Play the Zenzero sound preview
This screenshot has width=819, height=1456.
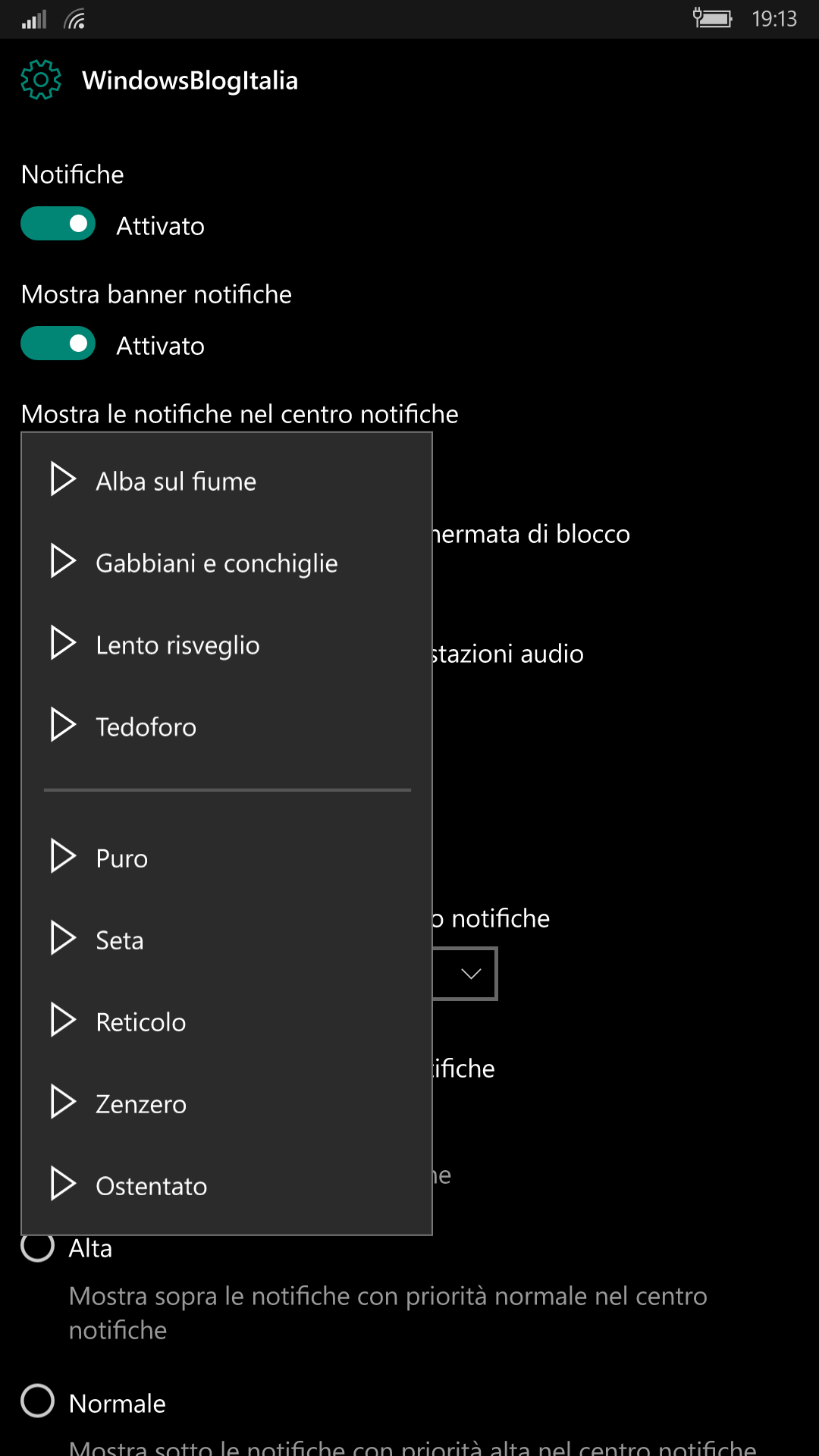click(x=63, y=1102)
